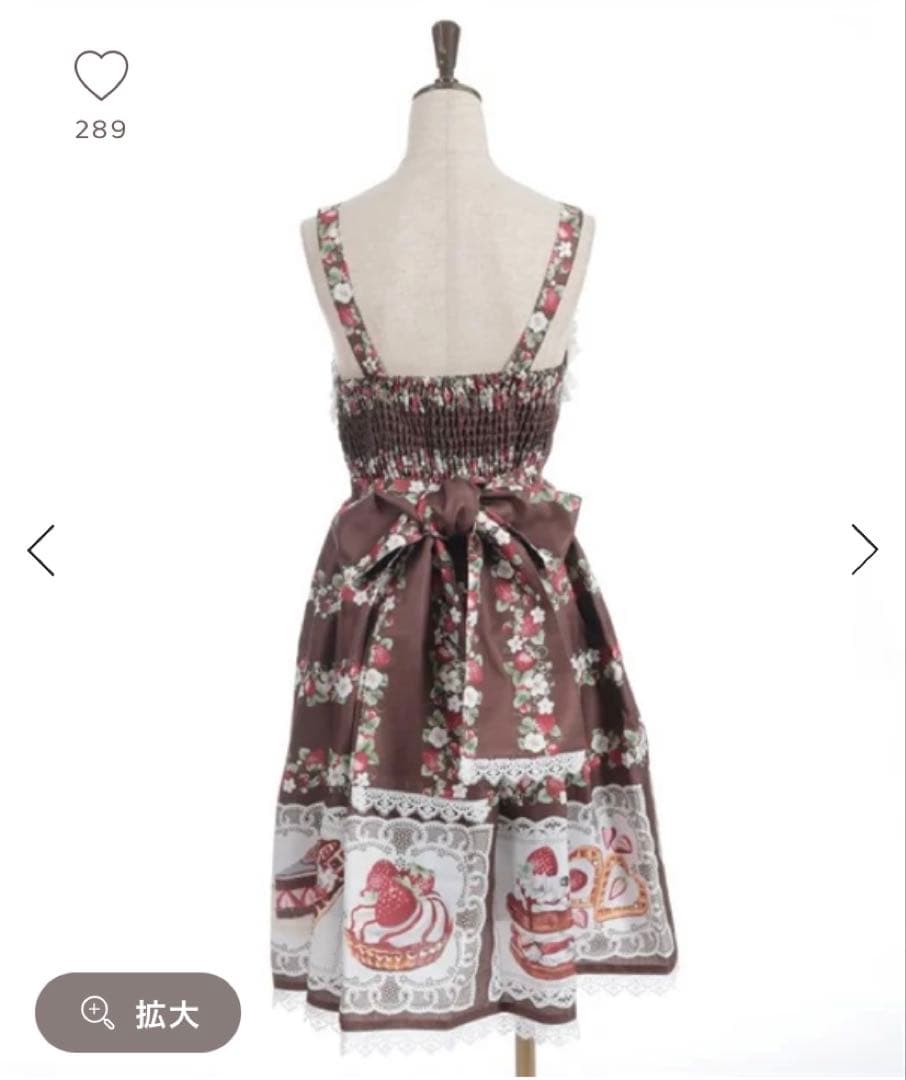The image size is (906, 1080).
Task: Show the next product image
Action: 864,550
